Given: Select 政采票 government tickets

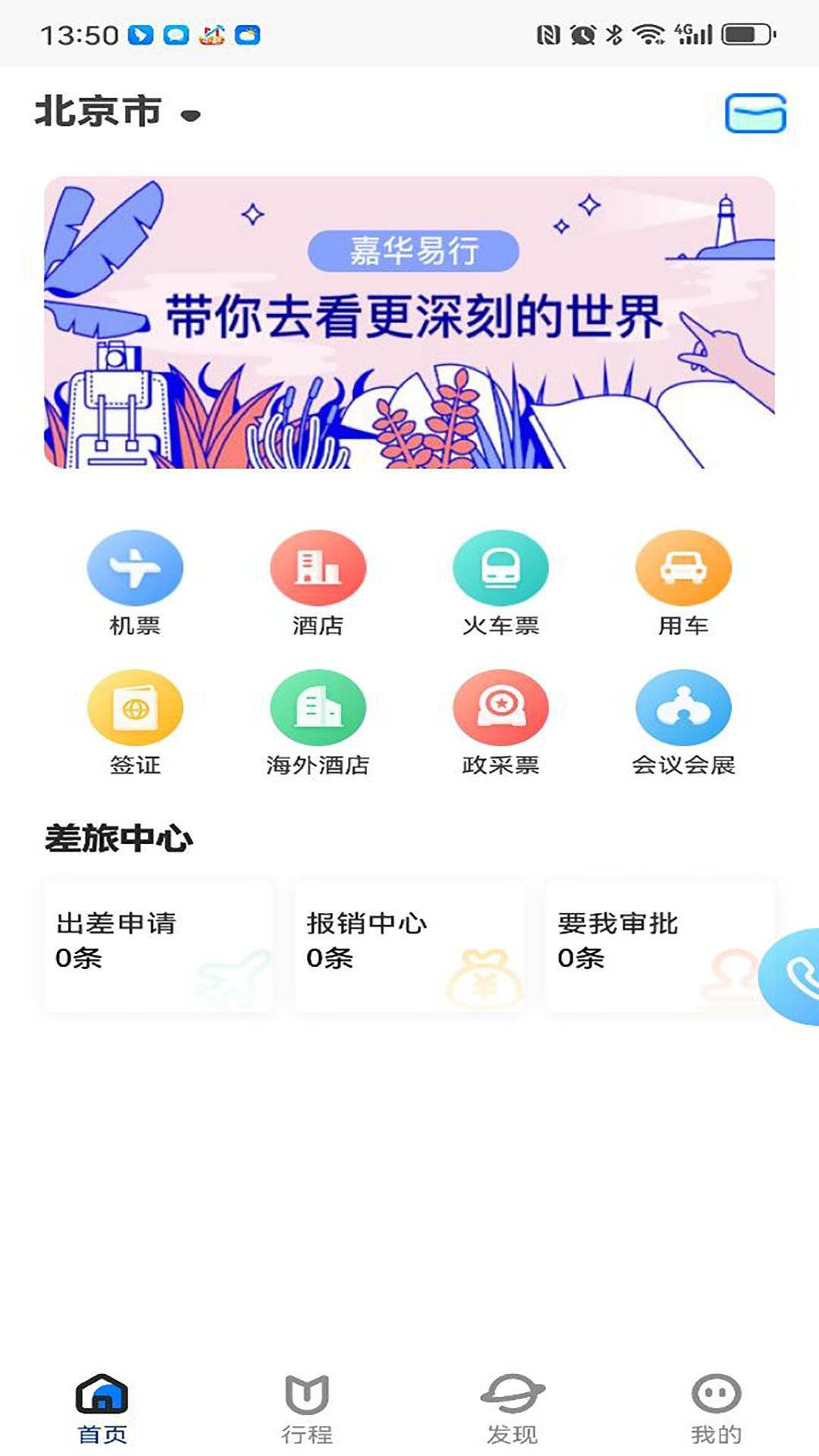Looking at the screenshot, I should (x=500, y=722).
